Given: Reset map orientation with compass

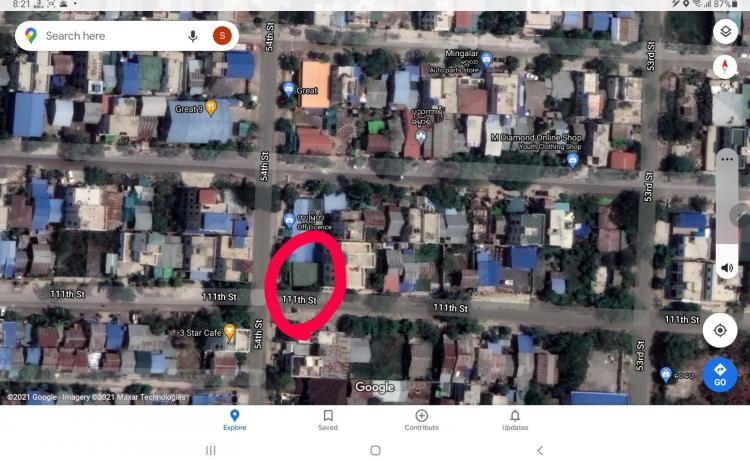Looking at the screenshot, I should 725,67.
